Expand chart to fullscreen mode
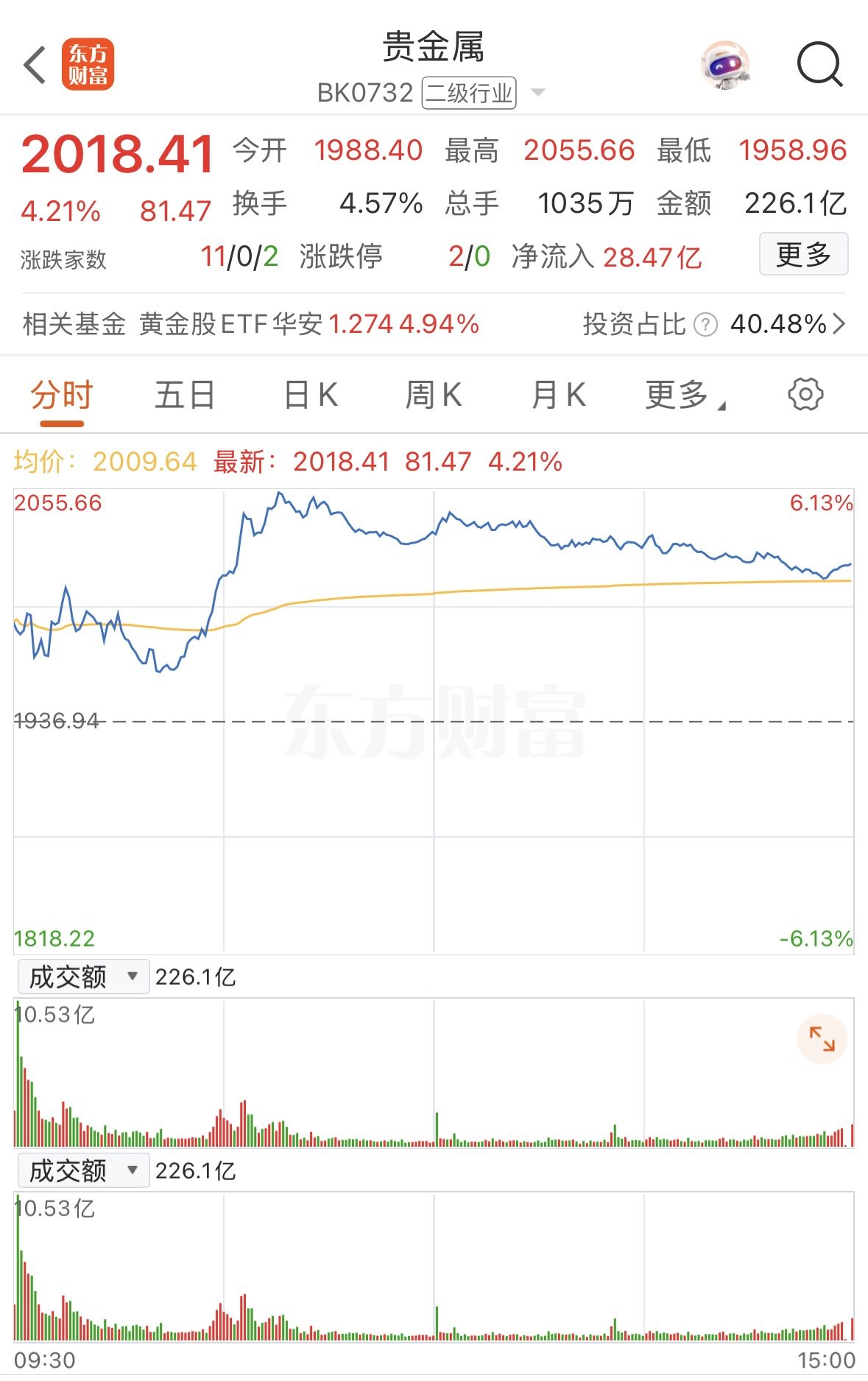Viewport: 868px width, 1381px height. click(x=822, y=1039)
